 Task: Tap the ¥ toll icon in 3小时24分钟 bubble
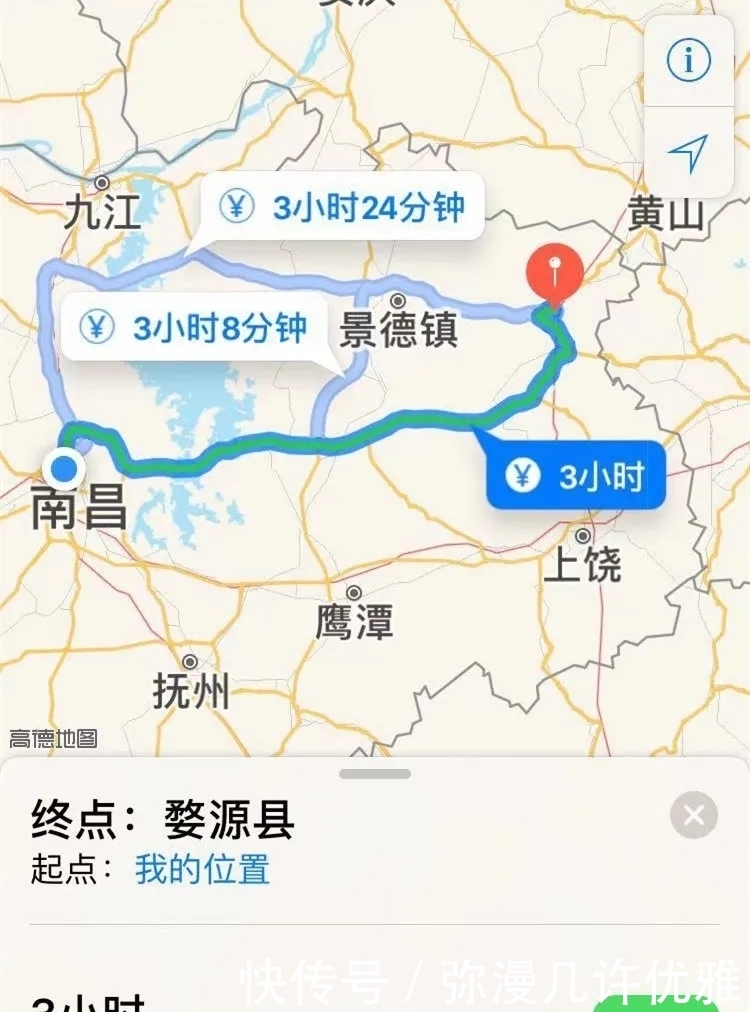pos(237,206)
